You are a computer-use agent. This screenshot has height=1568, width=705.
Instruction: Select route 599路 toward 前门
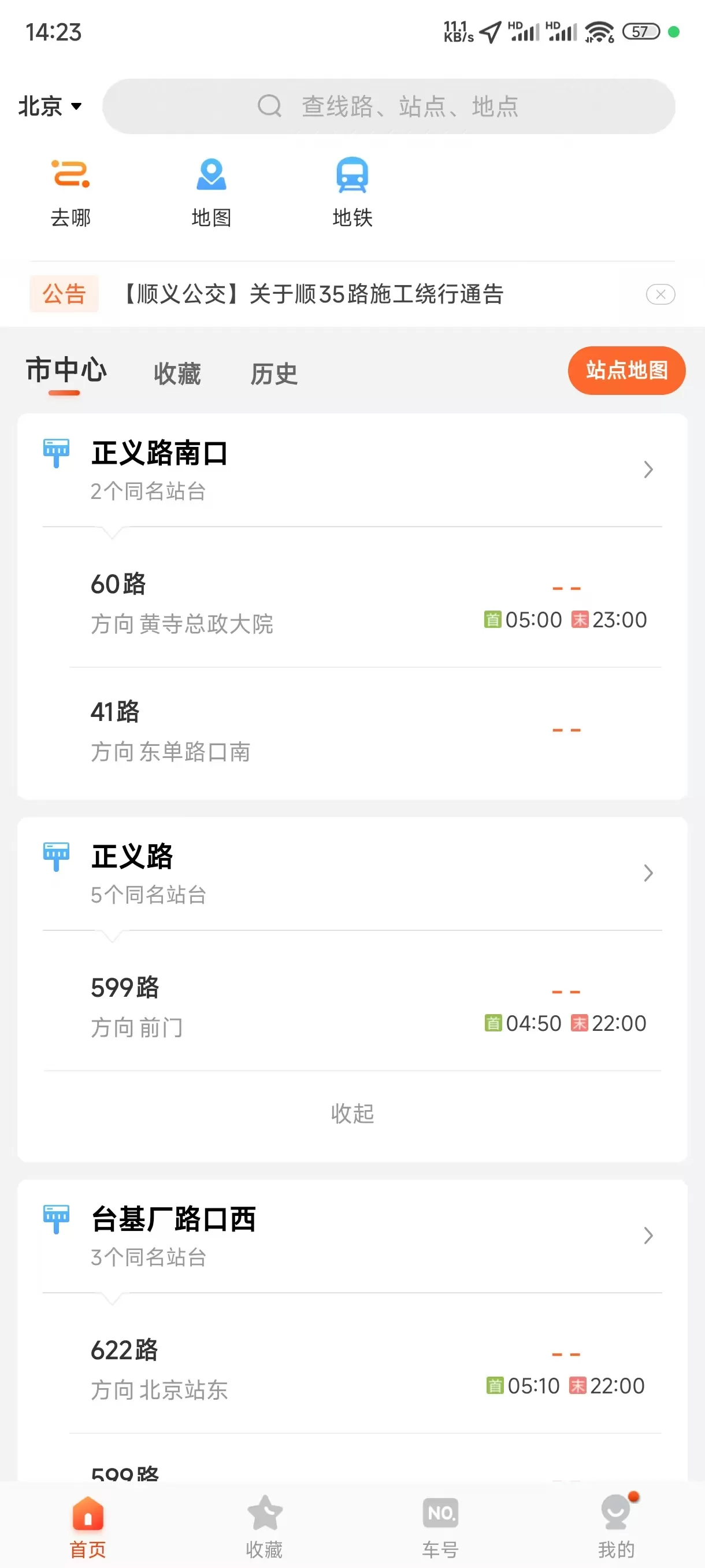[243, 1004]
